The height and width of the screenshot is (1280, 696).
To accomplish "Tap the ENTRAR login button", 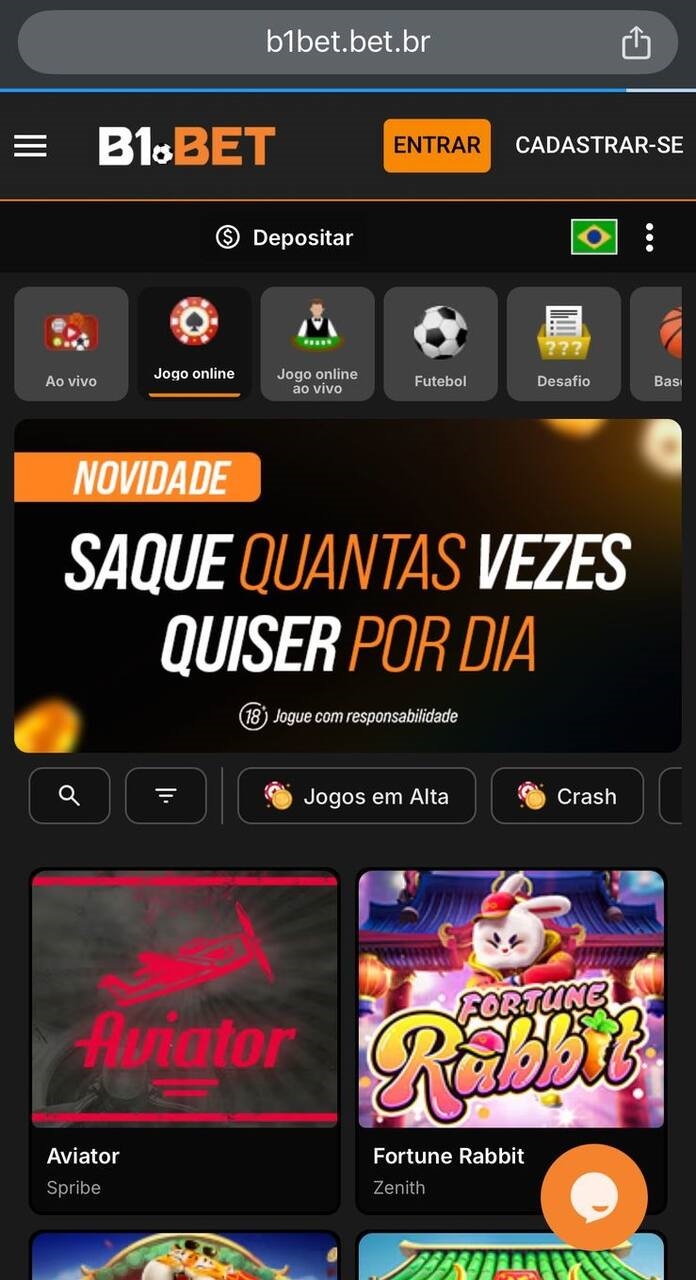I will (437, 146).
